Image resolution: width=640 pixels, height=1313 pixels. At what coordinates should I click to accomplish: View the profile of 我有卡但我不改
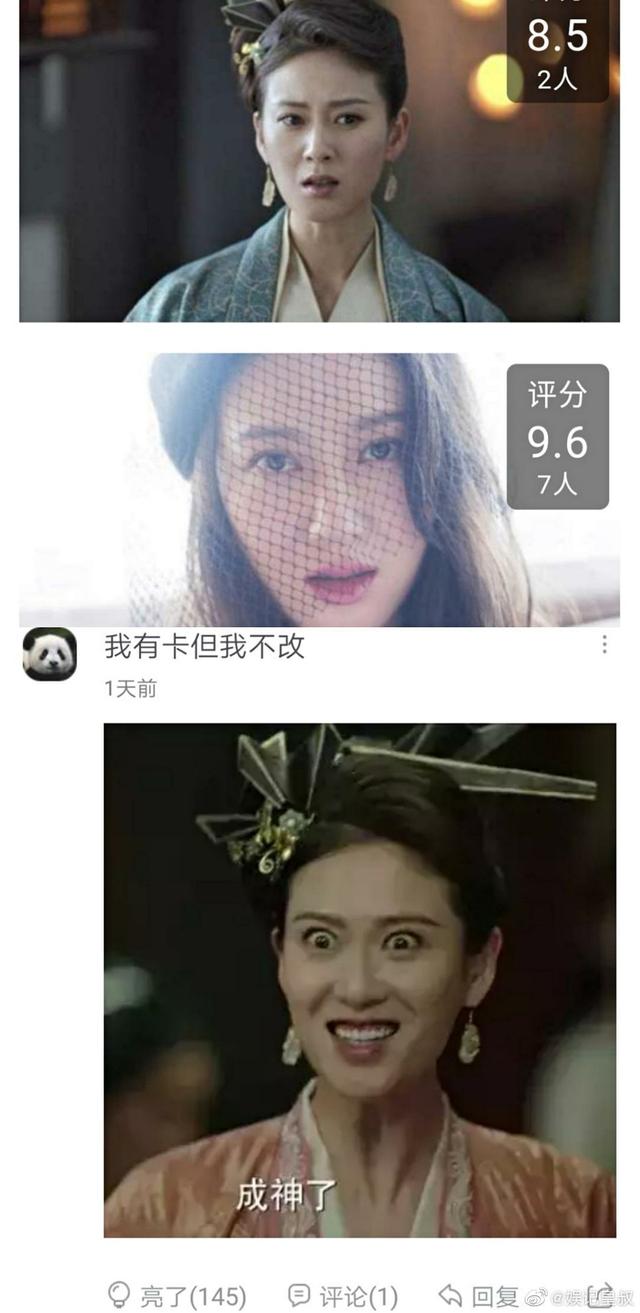coord(204,646)
